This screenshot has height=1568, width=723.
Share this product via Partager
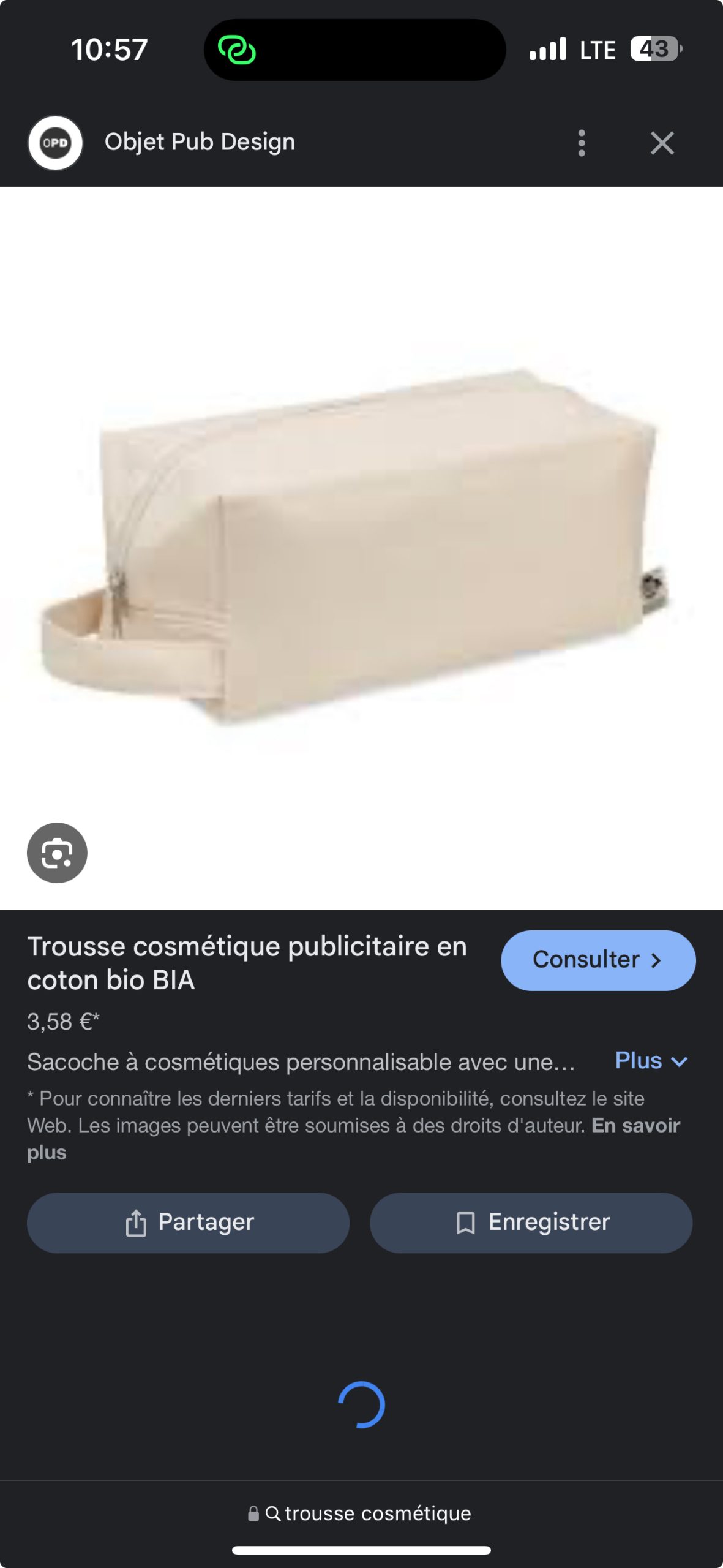click(x=188, y=1223)
